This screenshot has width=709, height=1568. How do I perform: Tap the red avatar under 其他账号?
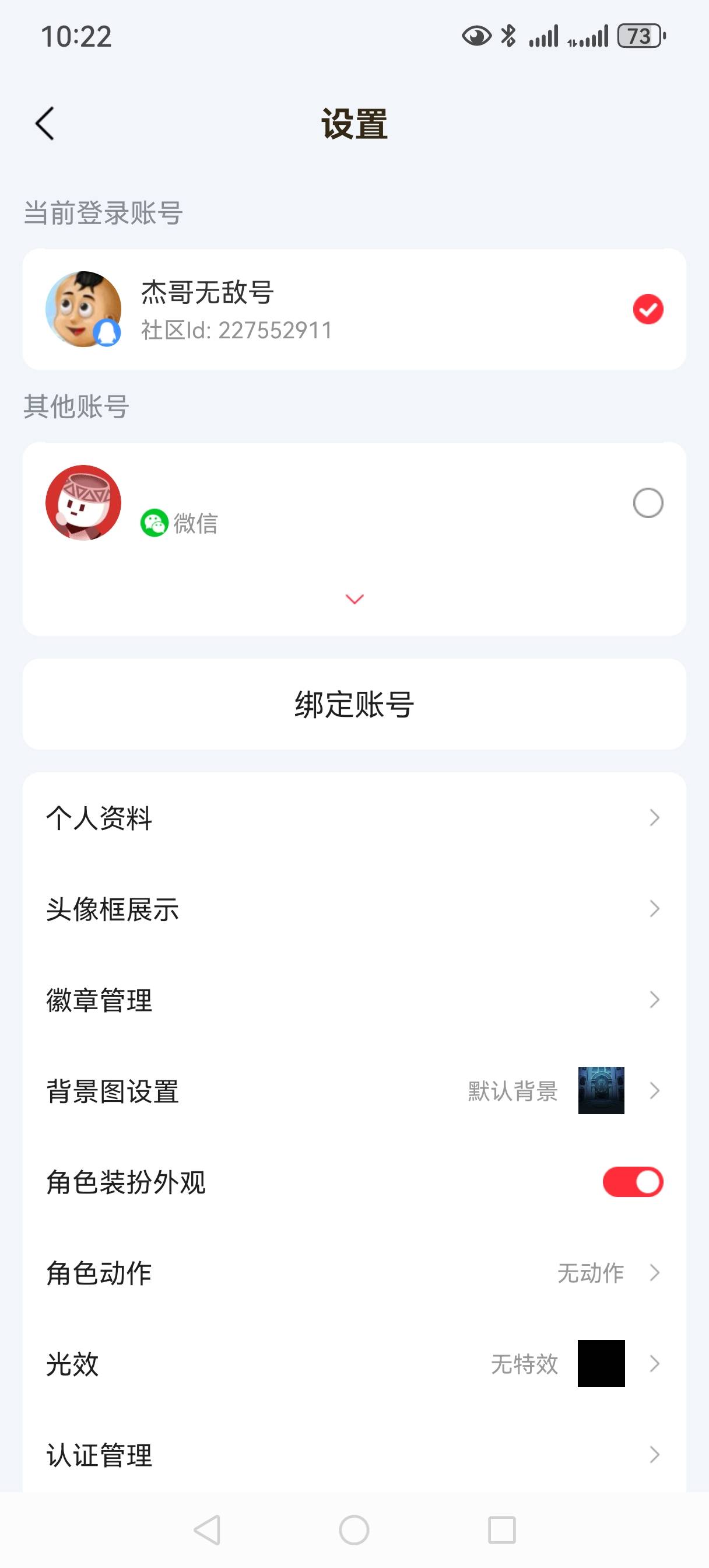pyautogui.click(x=83, y=503)
